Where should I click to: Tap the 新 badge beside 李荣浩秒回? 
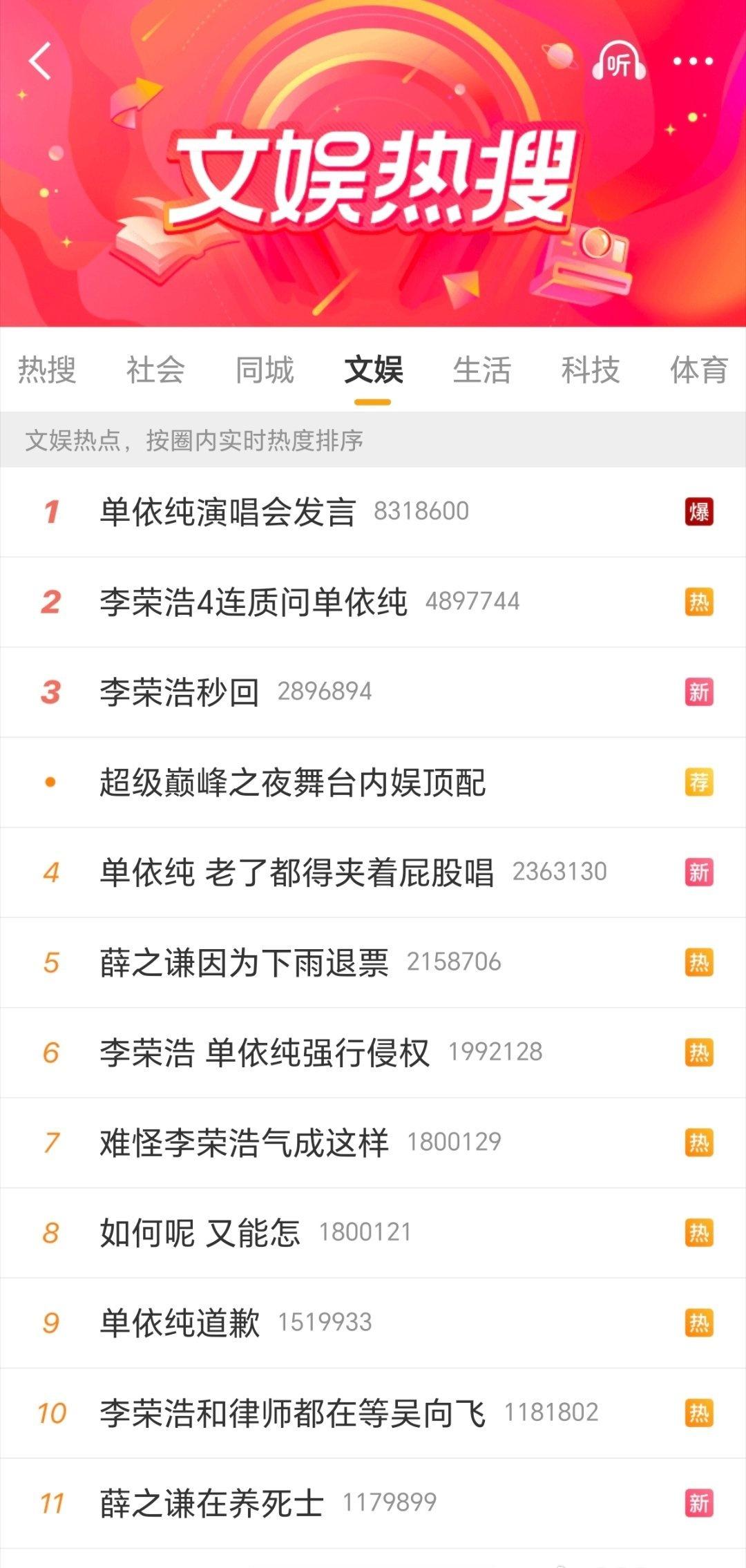(699, 692)
